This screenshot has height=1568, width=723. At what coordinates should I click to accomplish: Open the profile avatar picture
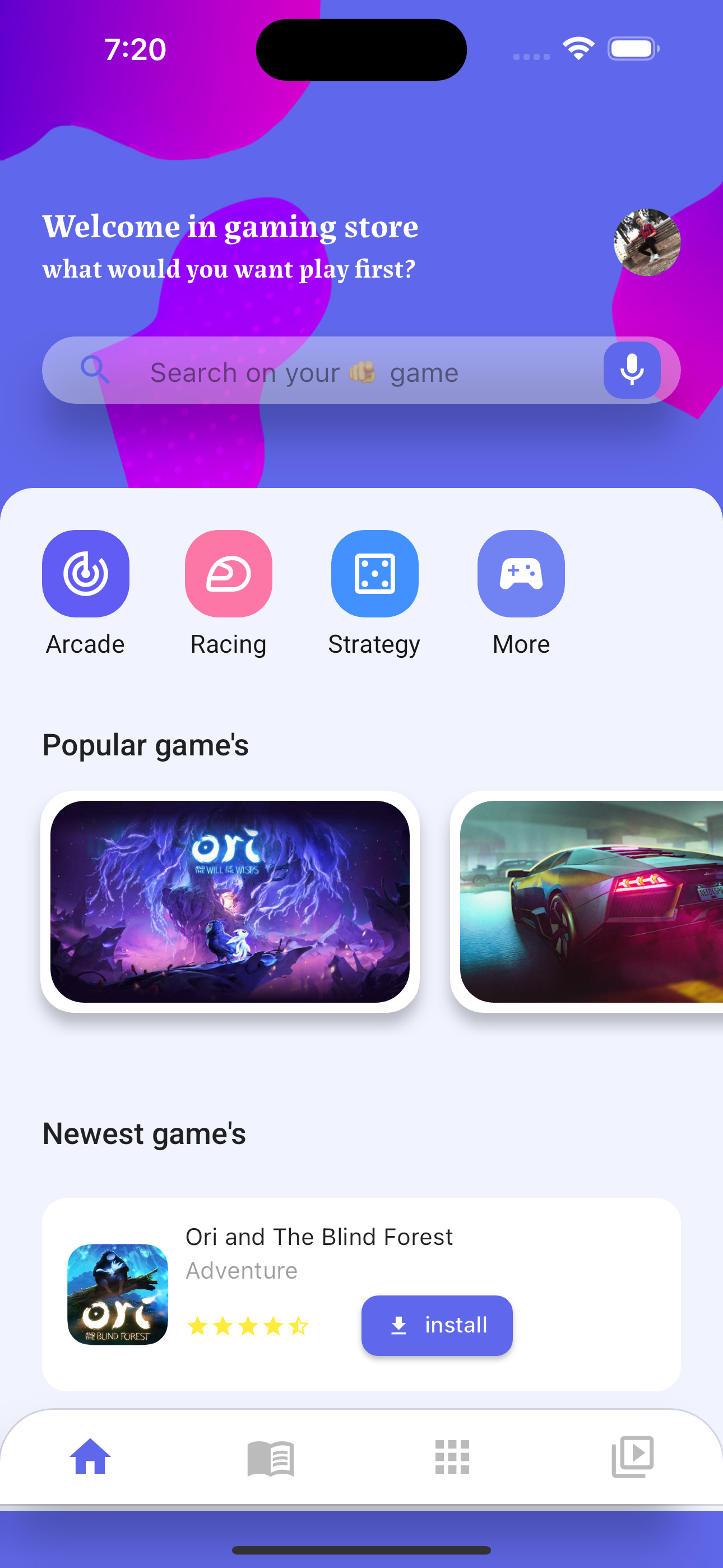pyautogui.click(x=646, y=242)
